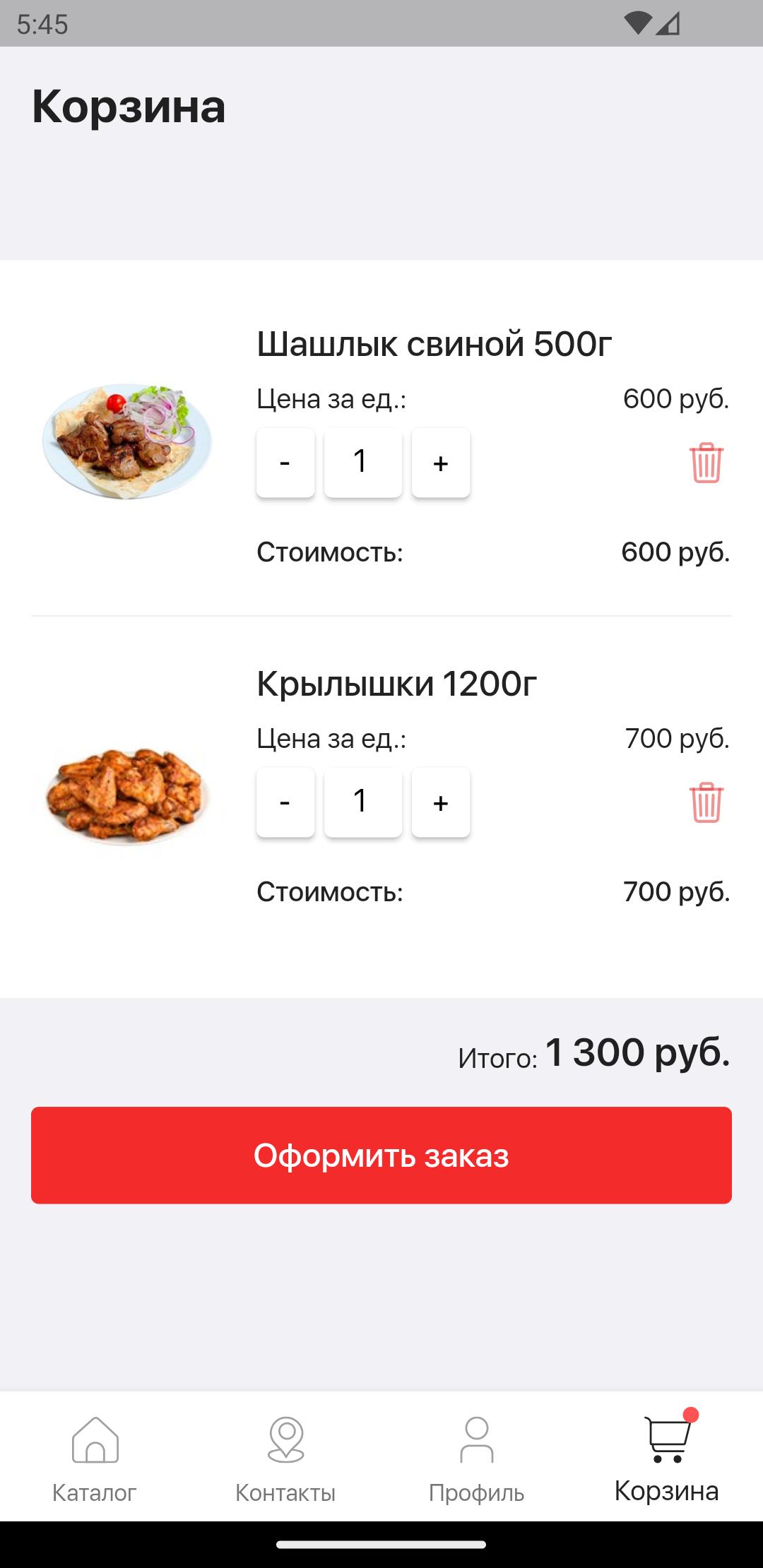Remove Крылышки 1200г with trash icon
Image resolution: width=763 pixels, height=1568 pixels.
pyautogui.click(x=706, y=802)
